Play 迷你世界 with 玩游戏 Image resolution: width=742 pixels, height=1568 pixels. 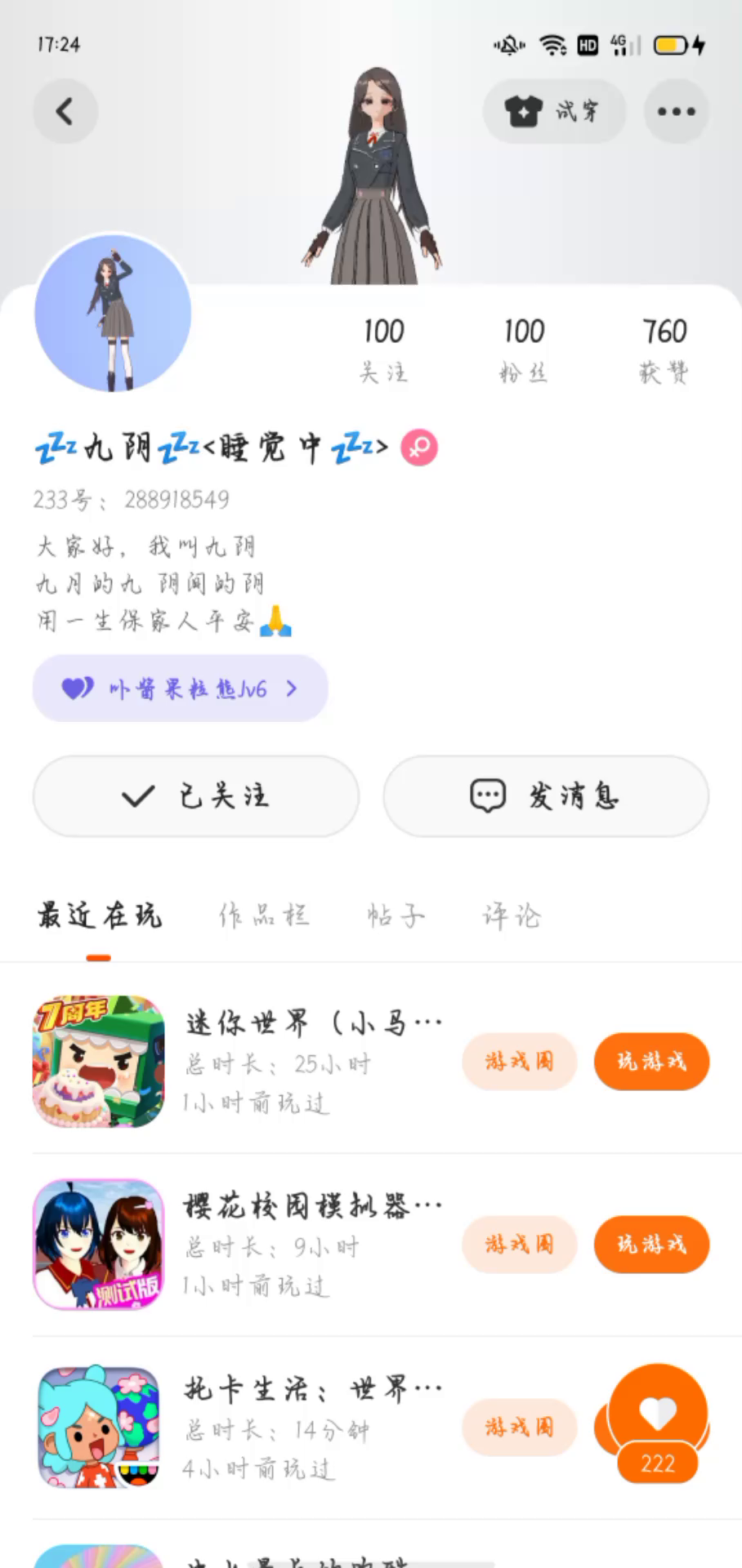(651, 1061)
